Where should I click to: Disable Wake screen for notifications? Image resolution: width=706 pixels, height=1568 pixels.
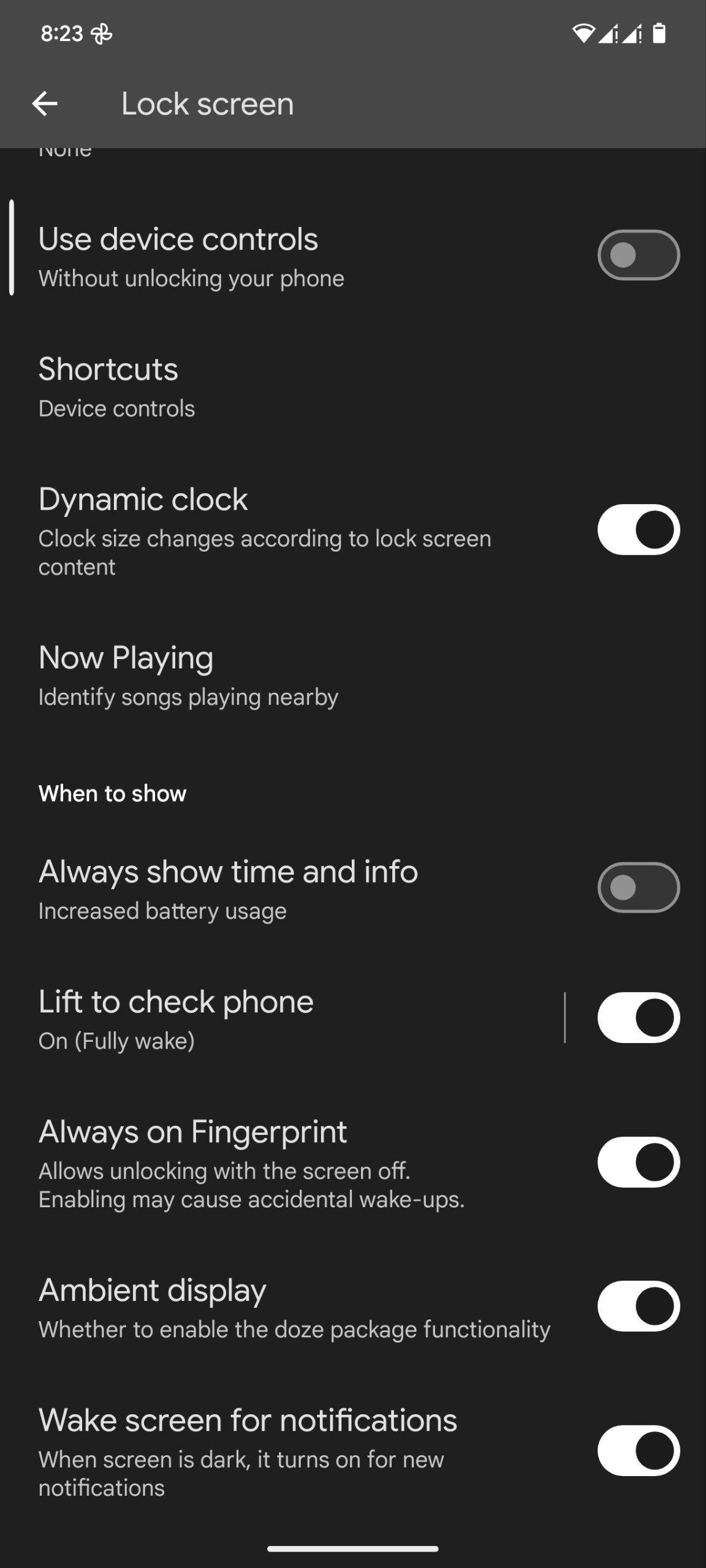(x=638, y=1451)
